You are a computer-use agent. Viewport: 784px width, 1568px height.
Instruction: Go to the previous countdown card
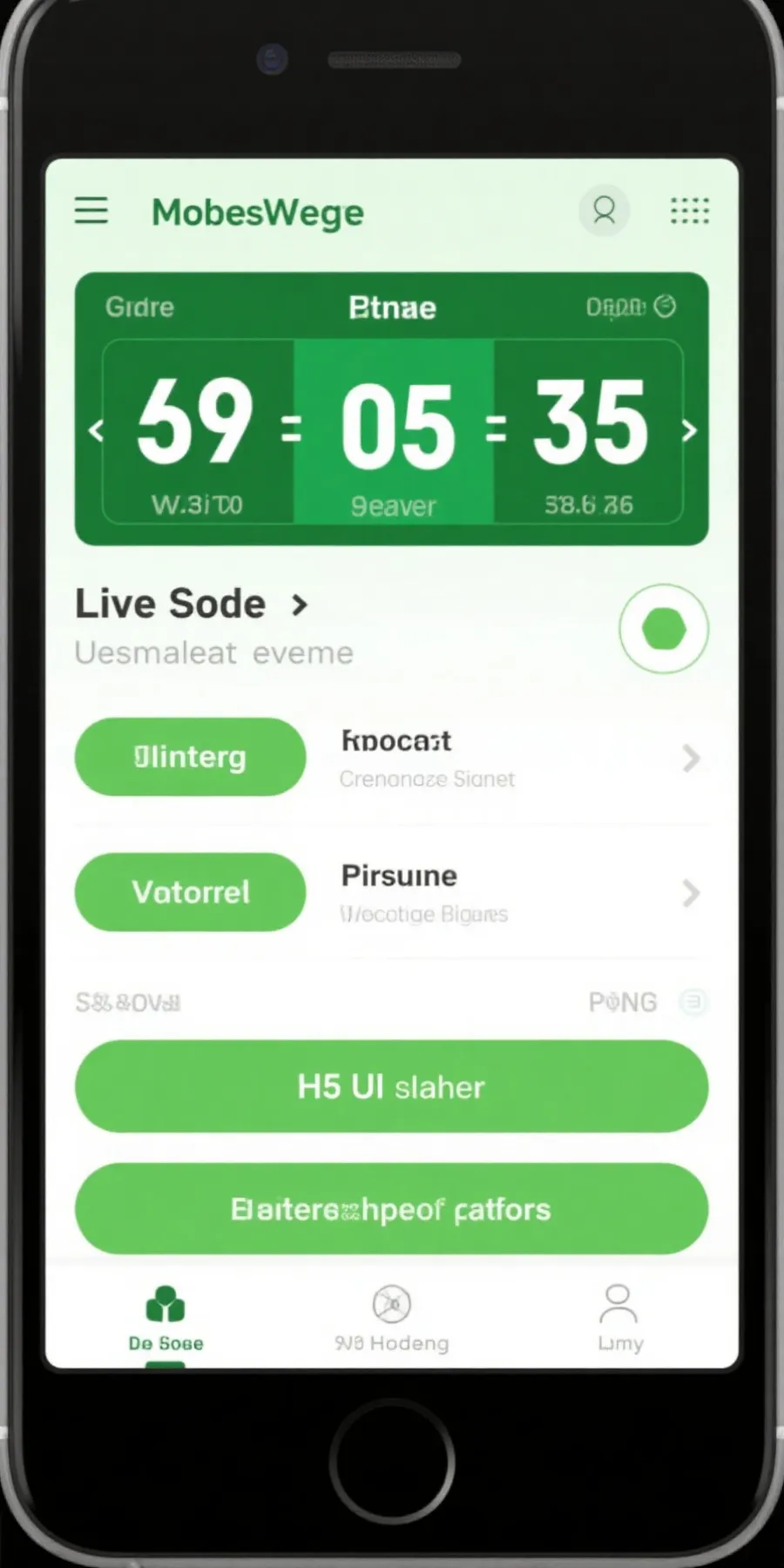coord(96,430)
